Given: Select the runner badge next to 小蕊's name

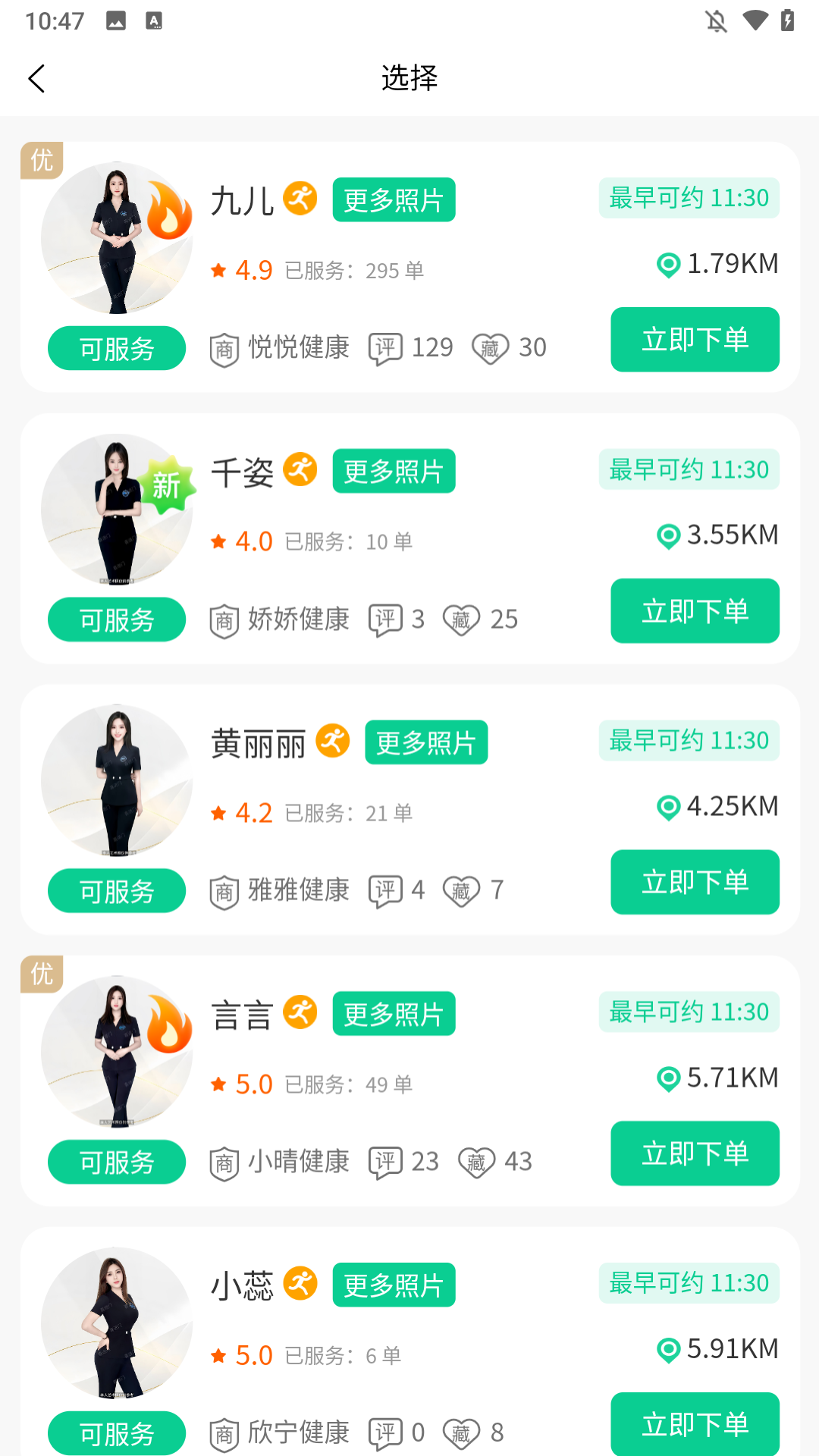Looking at the screenshot, I should 300,1284.
